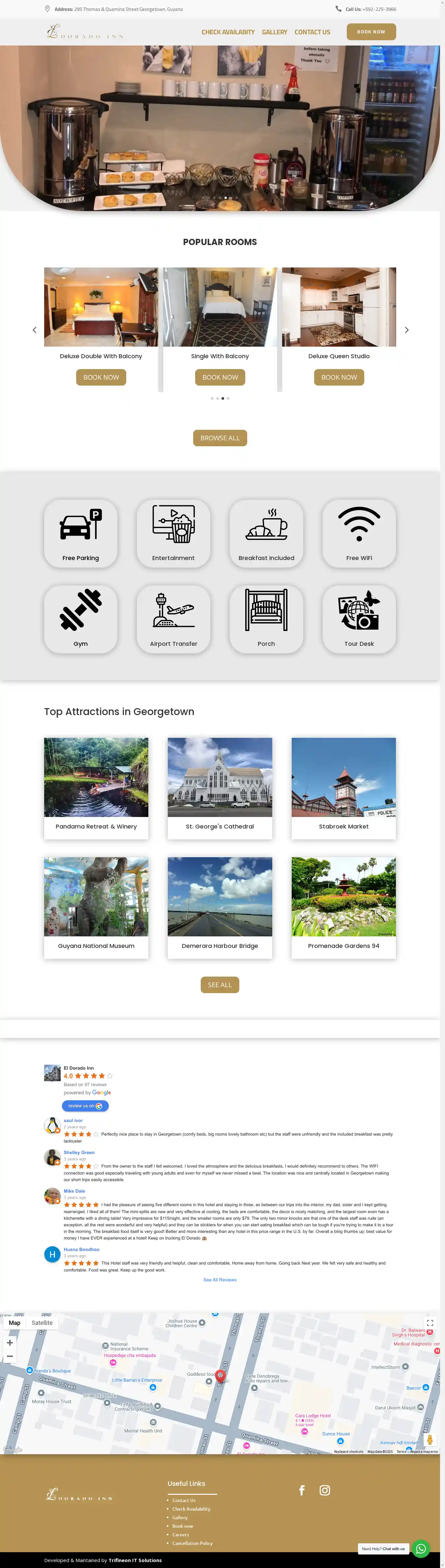Book the Deluxe Double With Balcony room

[101, 377]
